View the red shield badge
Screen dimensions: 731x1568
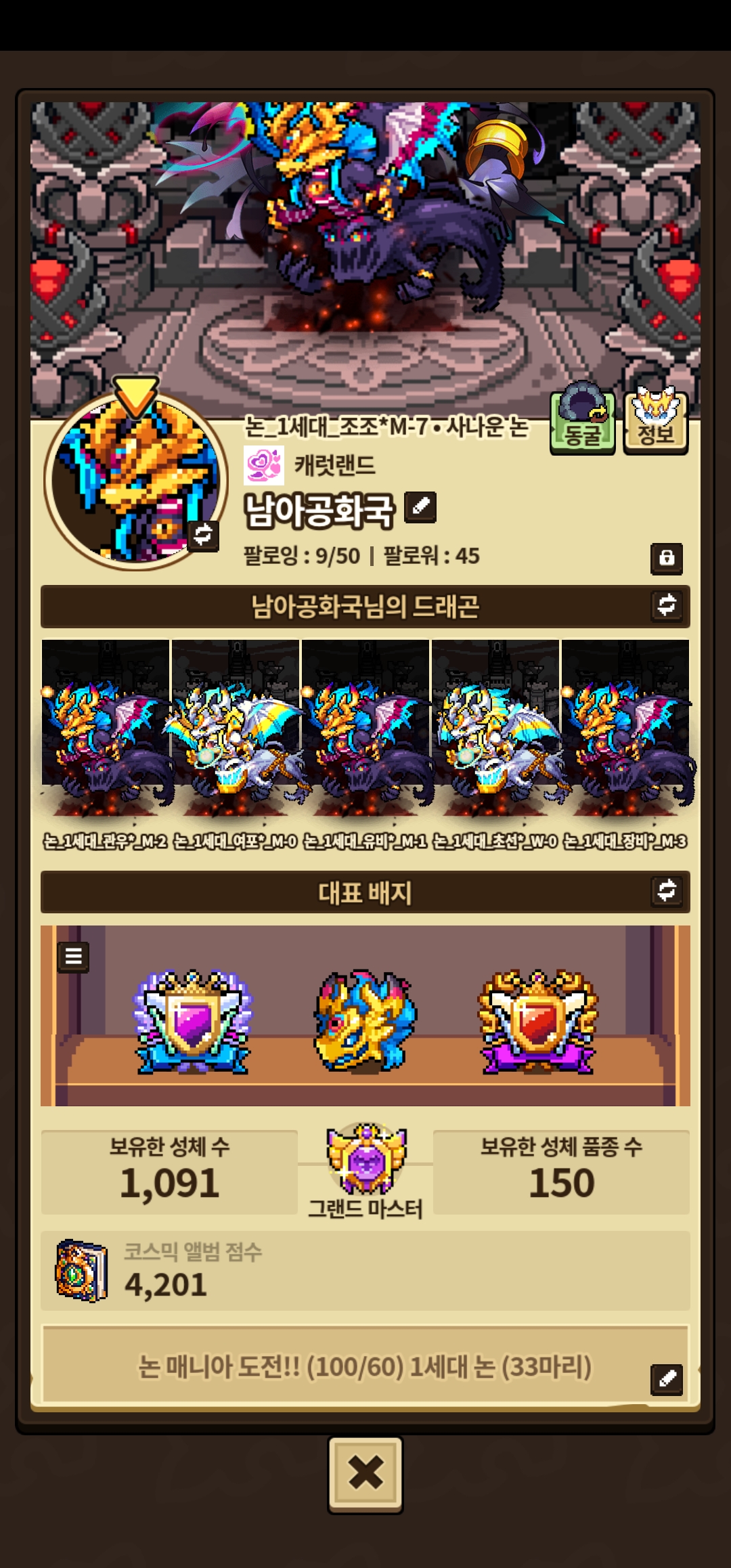[538, 1022]
